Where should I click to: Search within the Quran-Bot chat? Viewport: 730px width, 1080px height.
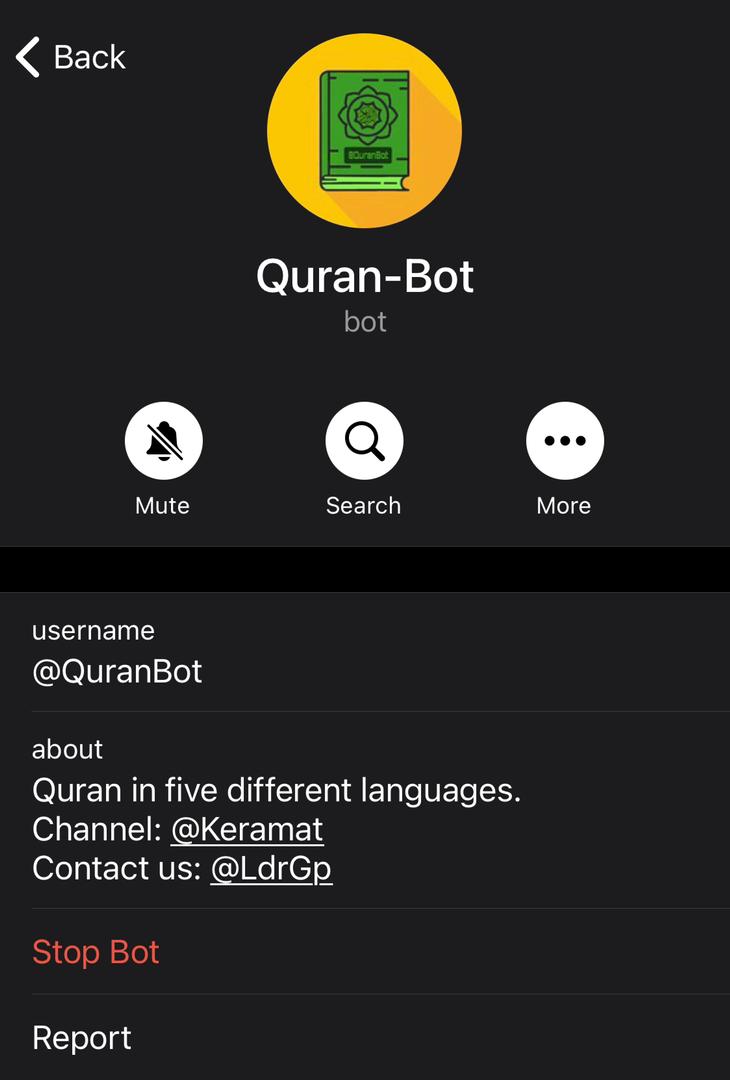point(364,441)
